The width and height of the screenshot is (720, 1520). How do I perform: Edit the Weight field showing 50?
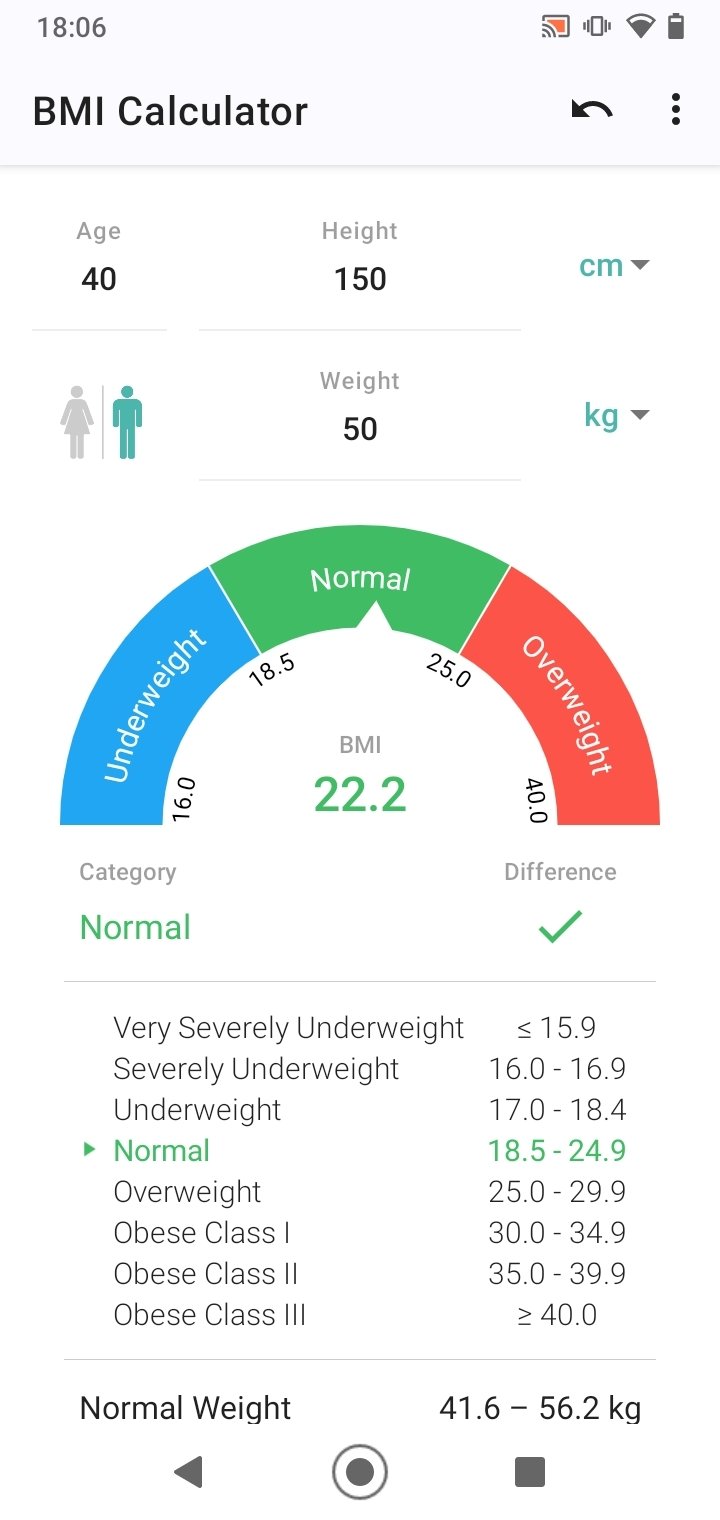click(x=360, y=429)
